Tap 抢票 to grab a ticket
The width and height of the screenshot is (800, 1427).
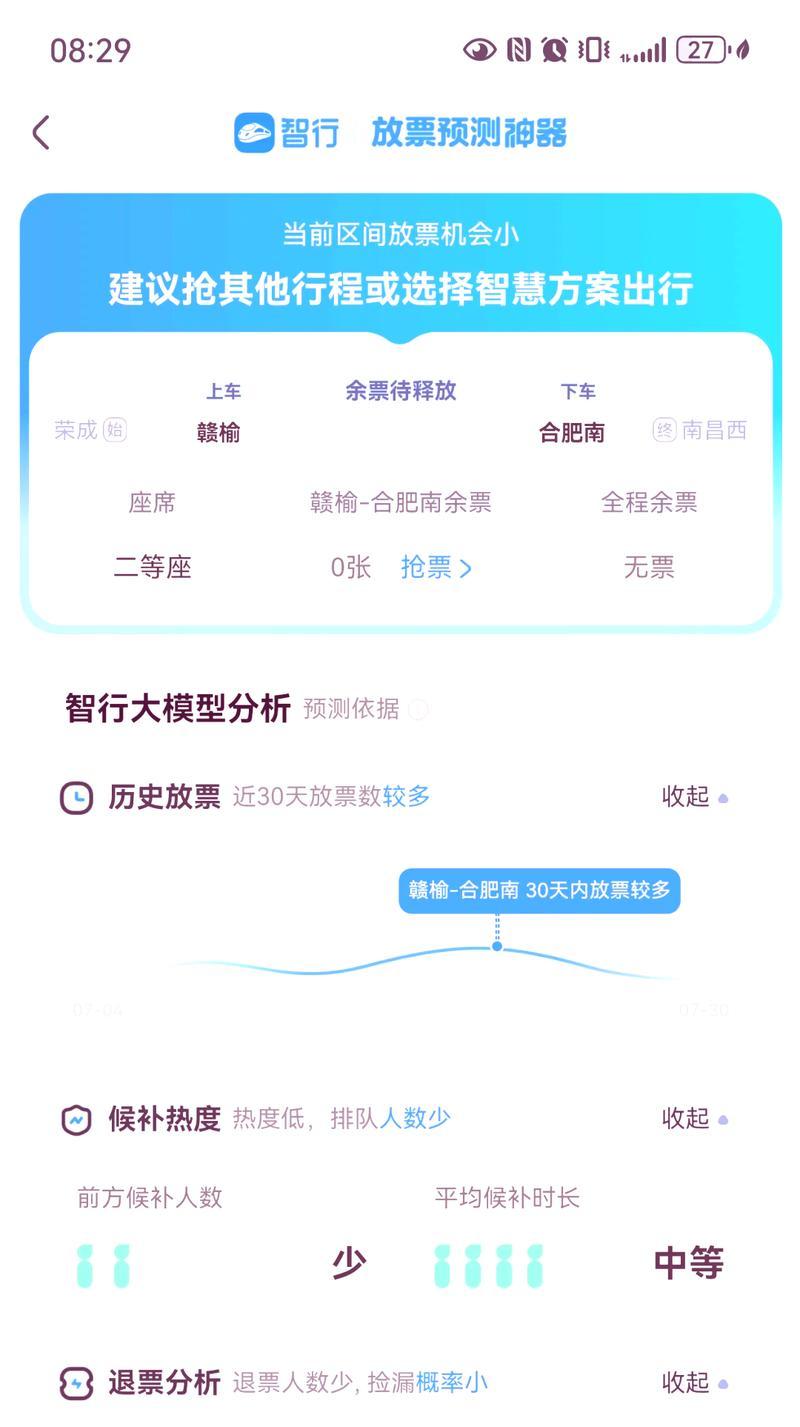(x=436, y=567)
